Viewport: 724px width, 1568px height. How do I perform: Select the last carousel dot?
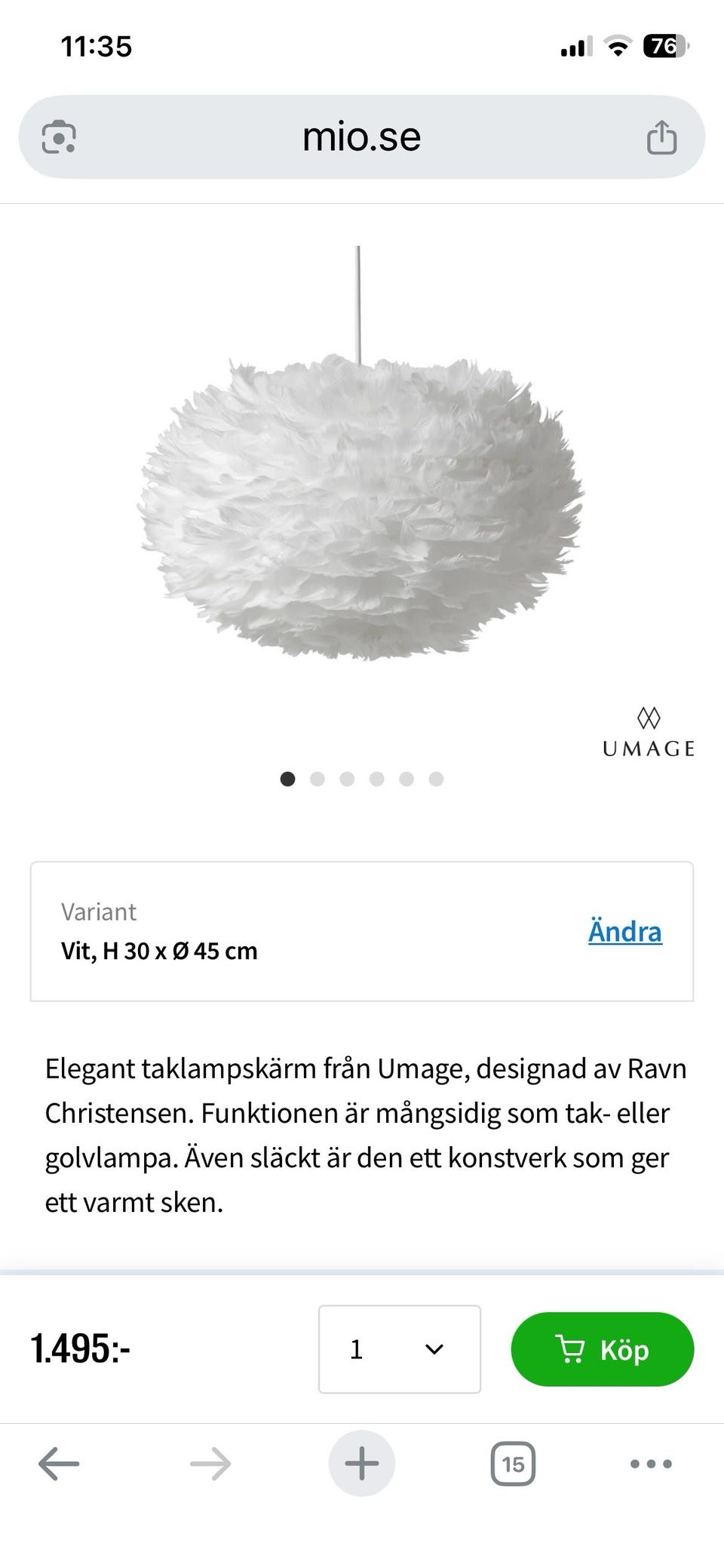point(435,779)
